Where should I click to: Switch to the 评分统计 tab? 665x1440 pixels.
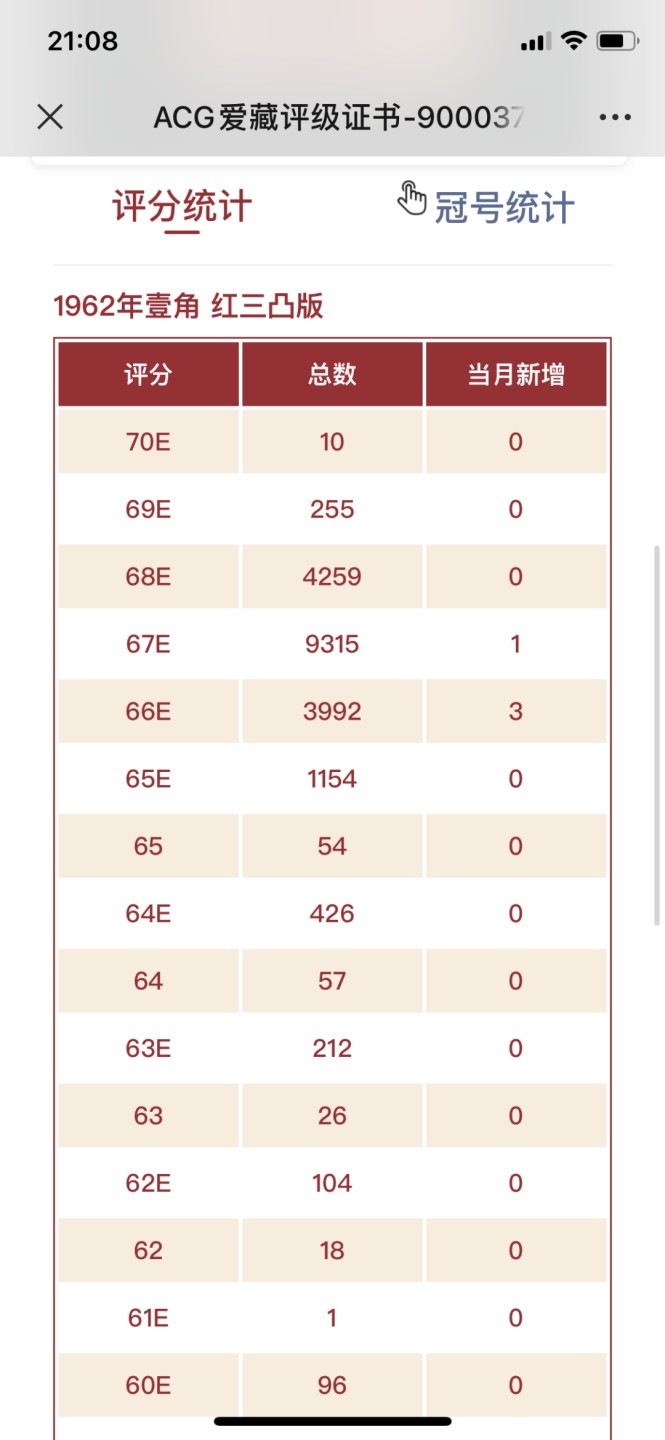(x=182, y=208)
